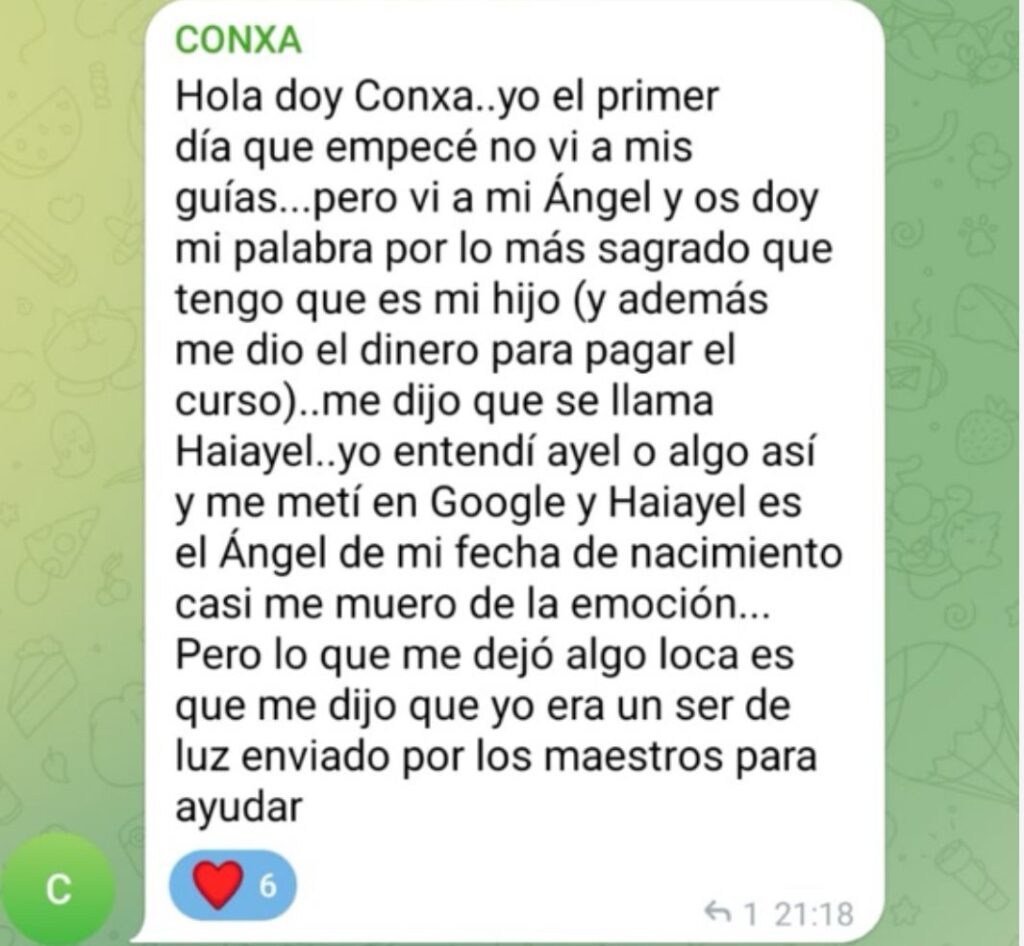
Task: Open Conxa's profile from the avatar
Action: coord(60,888)
